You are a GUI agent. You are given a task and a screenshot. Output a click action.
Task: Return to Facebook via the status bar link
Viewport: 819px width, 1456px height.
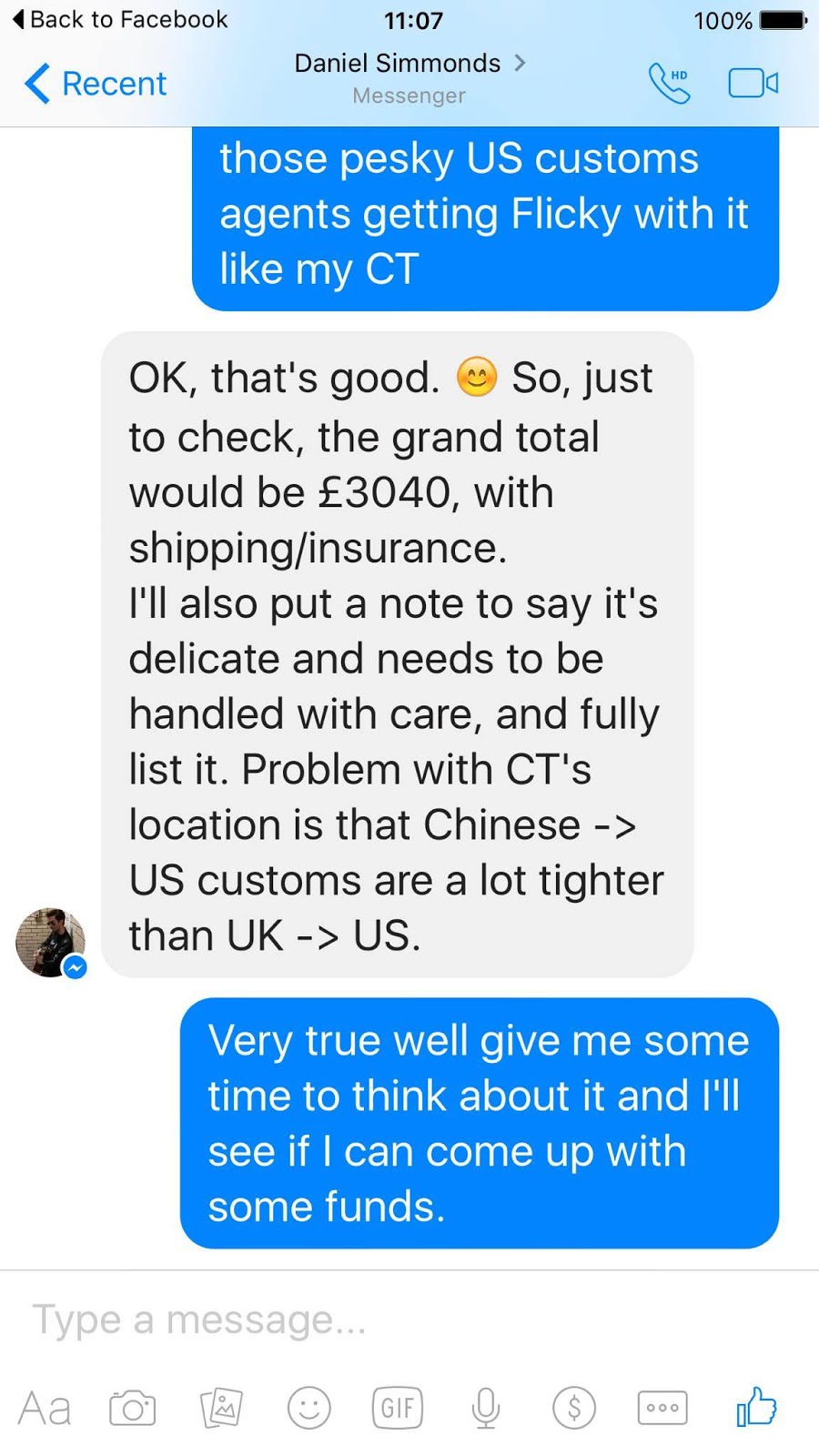[120, 19]
